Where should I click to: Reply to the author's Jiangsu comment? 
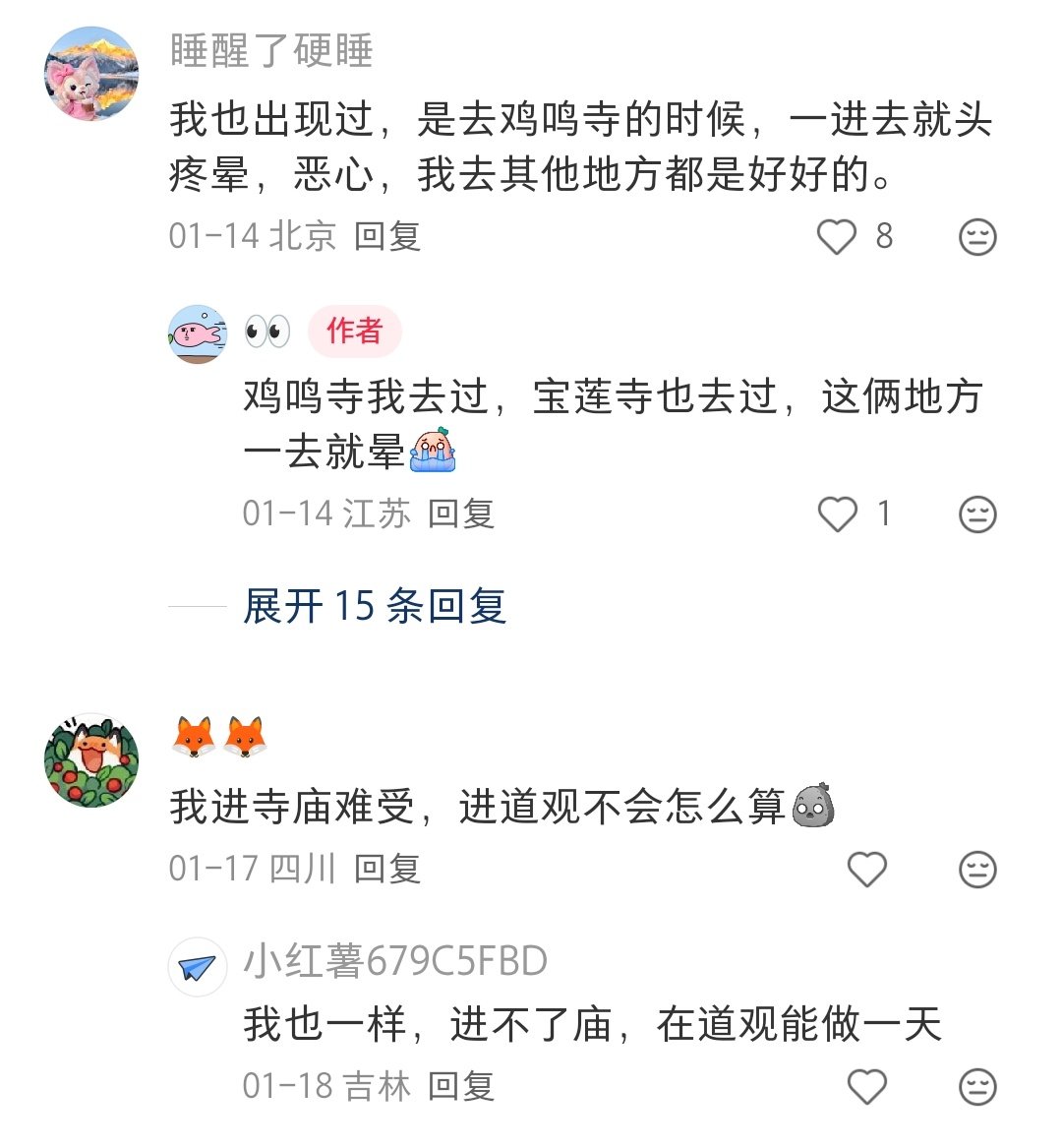click(x=461, y=514)
